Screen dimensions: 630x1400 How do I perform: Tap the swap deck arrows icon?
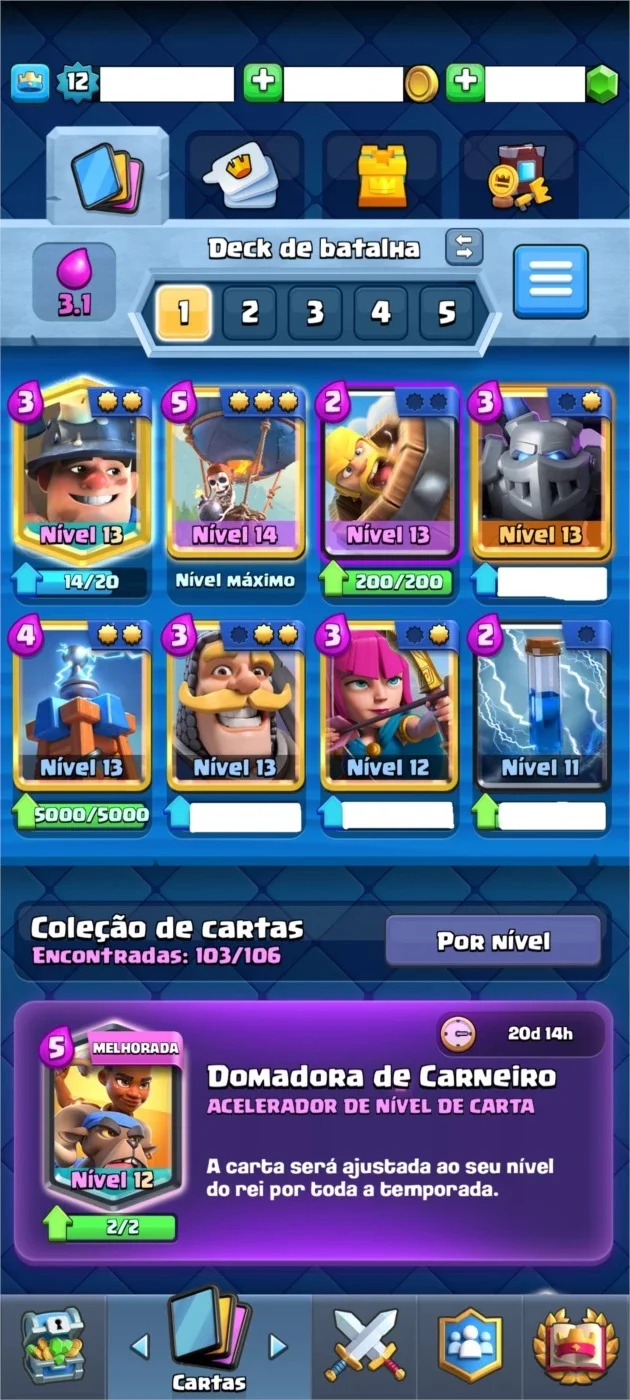click(x=464, y=247)
